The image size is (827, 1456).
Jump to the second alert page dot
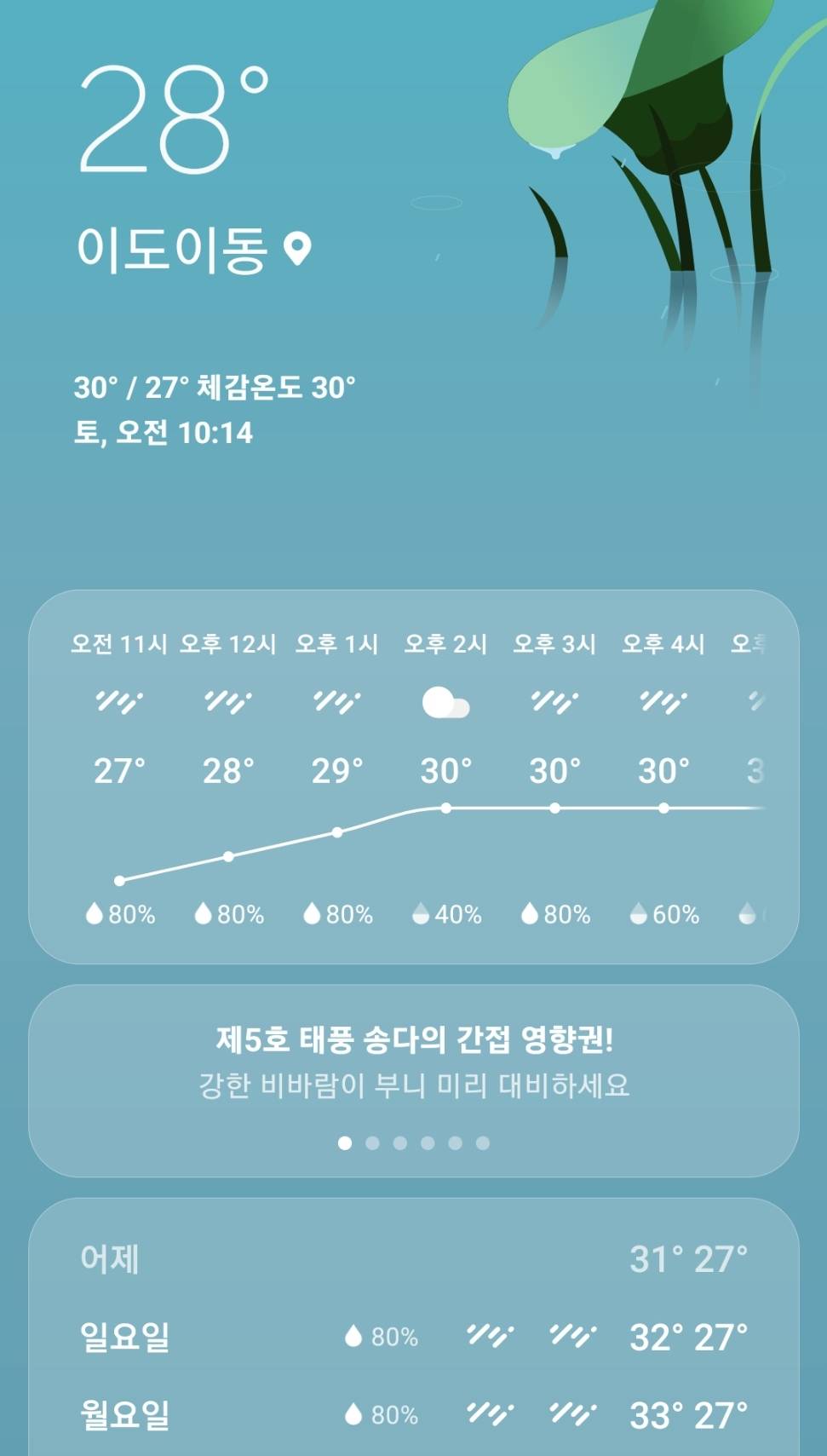(x=372, y=1143)
